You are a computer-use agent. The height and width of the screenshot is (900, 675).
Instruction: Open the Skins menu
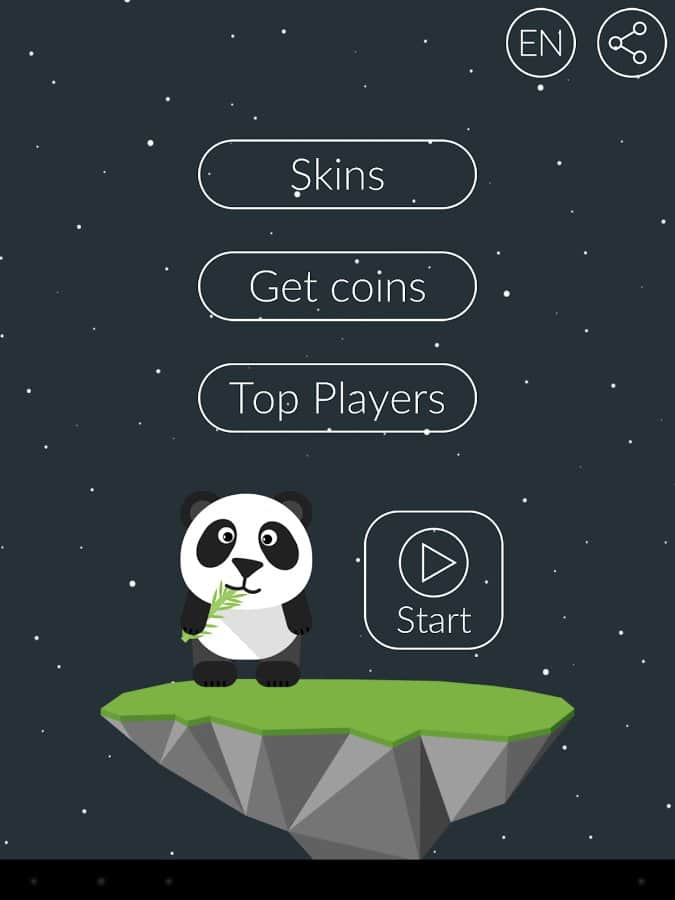[337, 175]
